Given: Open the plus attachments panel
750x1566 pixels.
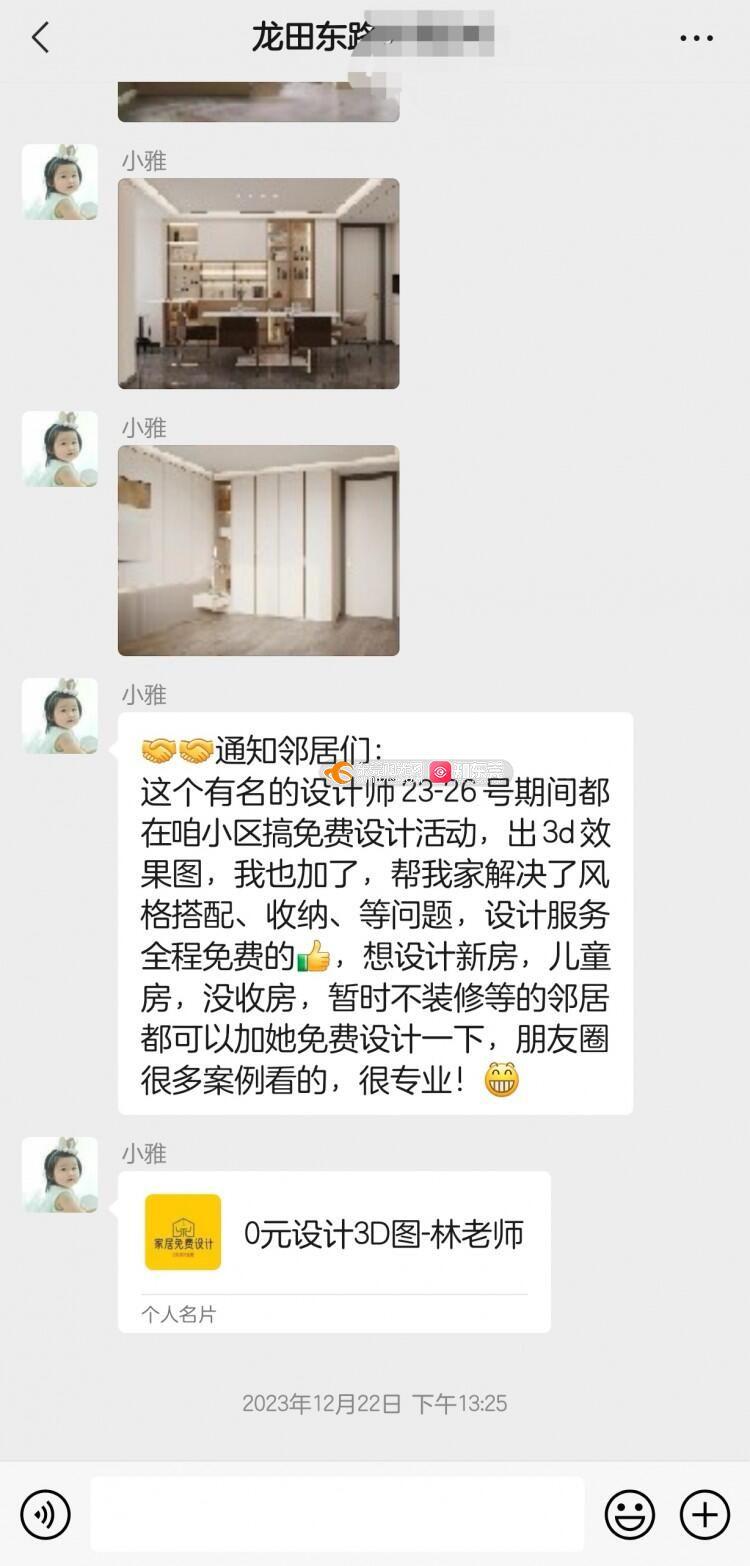Looking at the screenshot, I should click(x=705, y=1514).
